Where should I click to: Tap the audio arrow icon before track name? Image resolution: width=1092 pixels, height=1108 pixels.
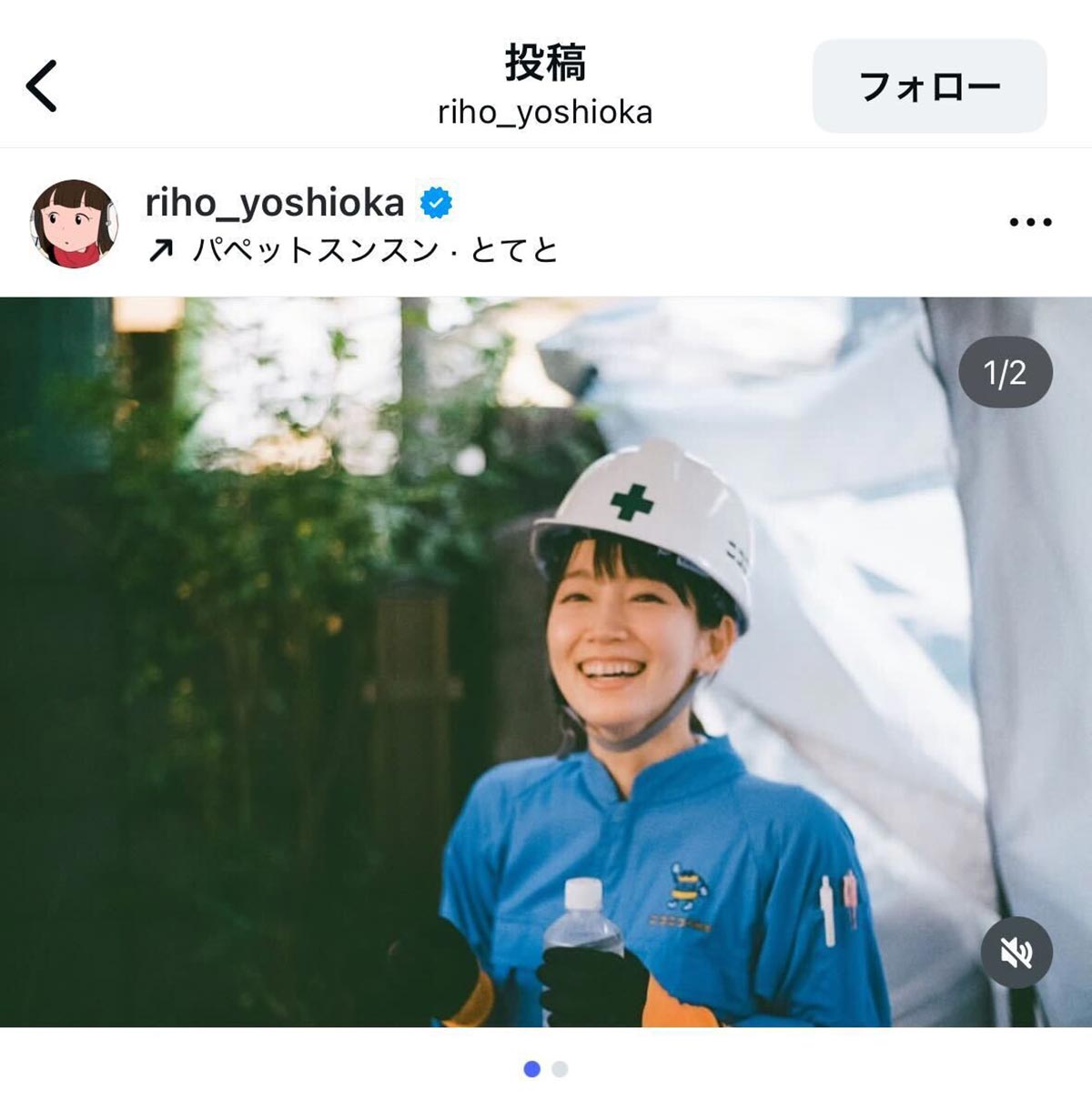pos(163,246)
